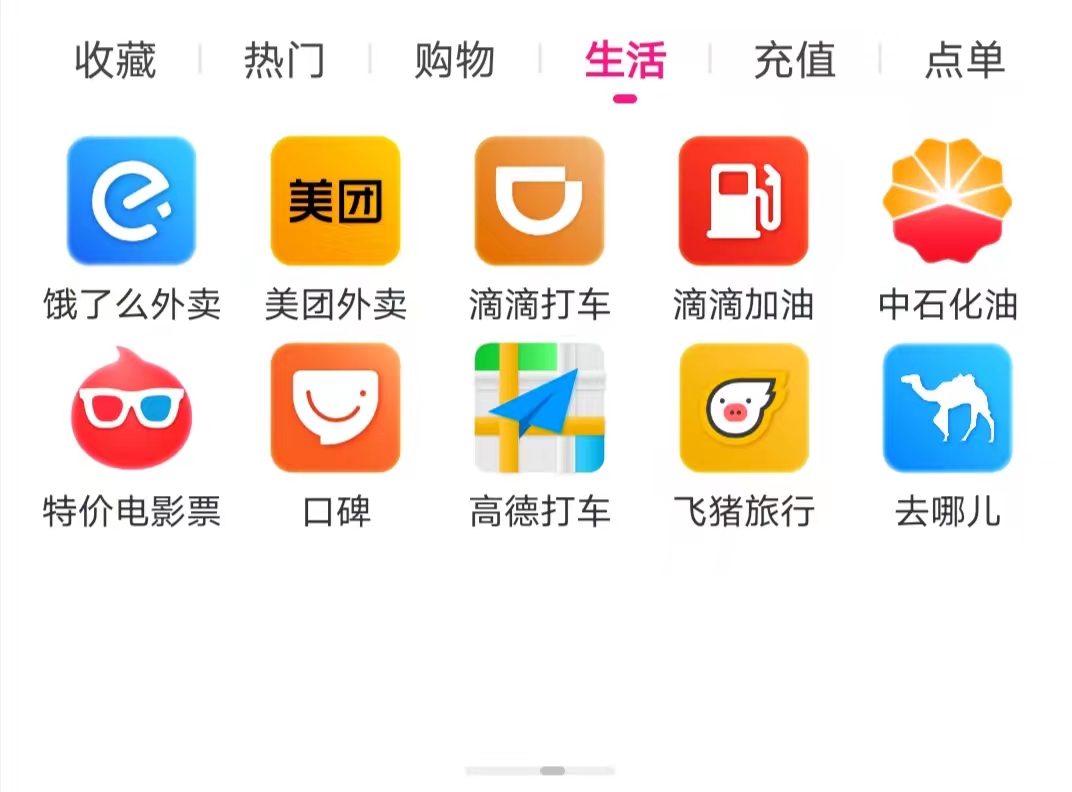
Task: Open 中石化油 service
Action: click(947, 201)
